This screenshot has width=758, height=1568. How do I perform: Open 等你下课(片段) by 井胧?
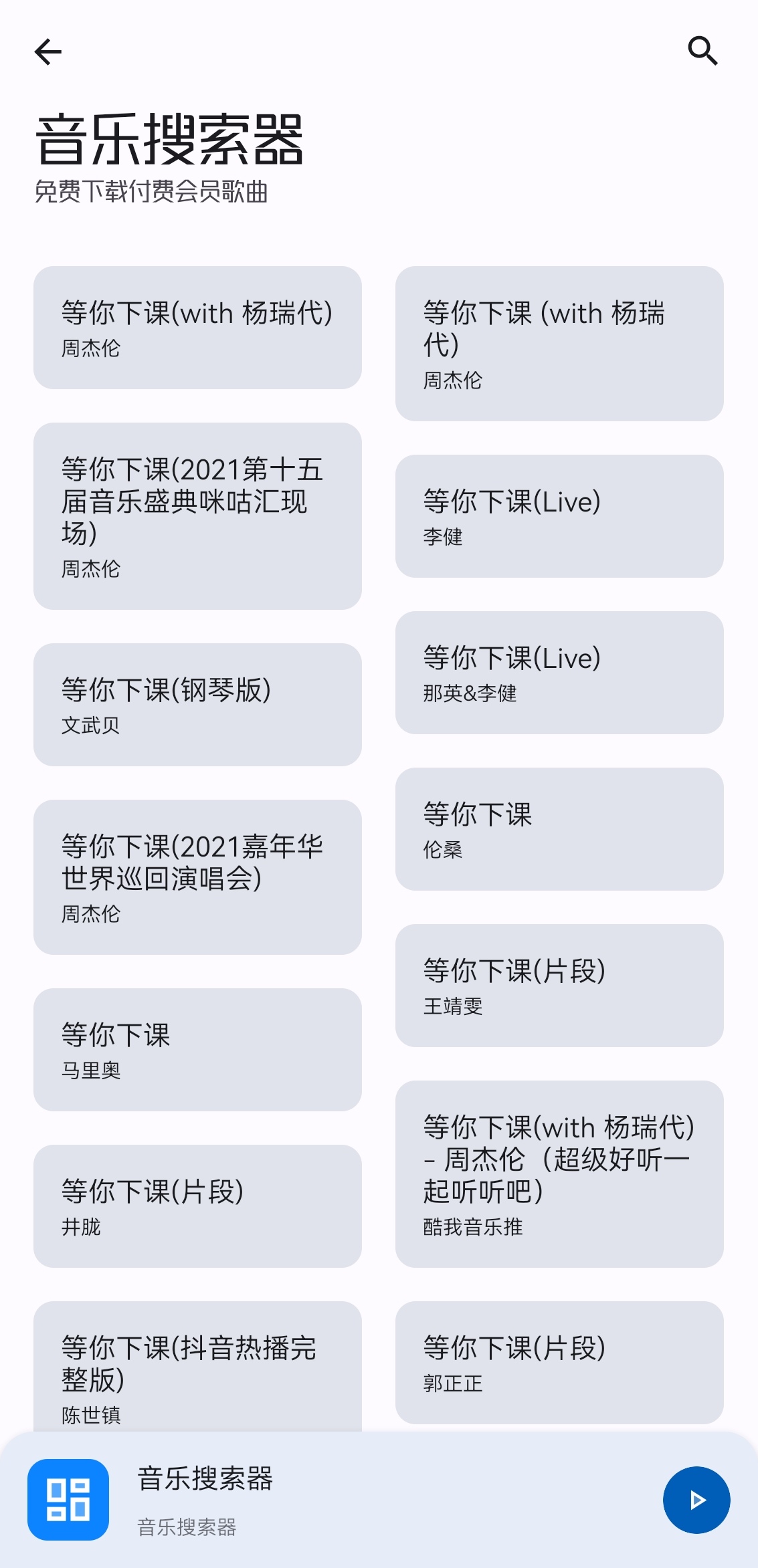197,1206
